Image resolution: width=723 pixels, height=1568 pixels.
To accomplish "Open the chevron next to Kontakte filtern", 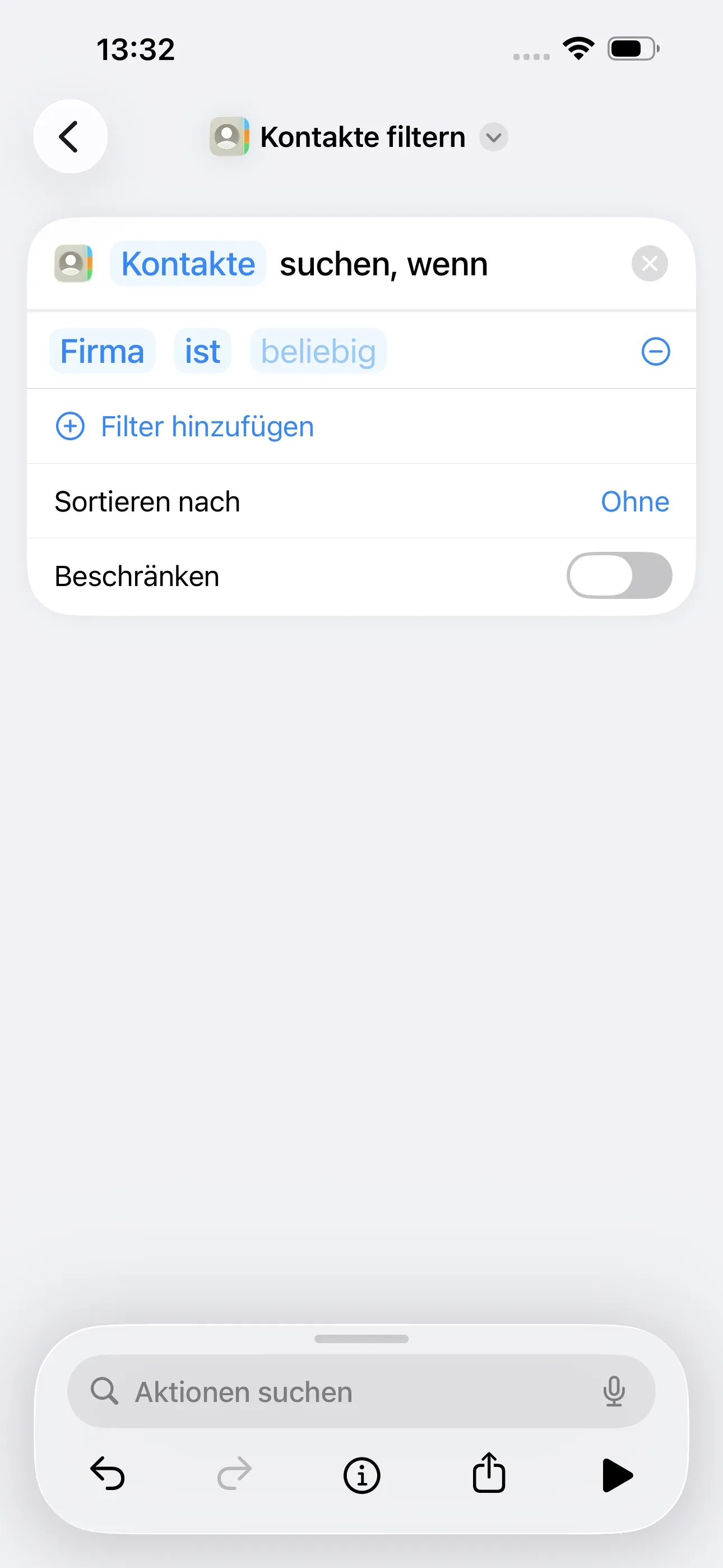I will coord(494,137).
